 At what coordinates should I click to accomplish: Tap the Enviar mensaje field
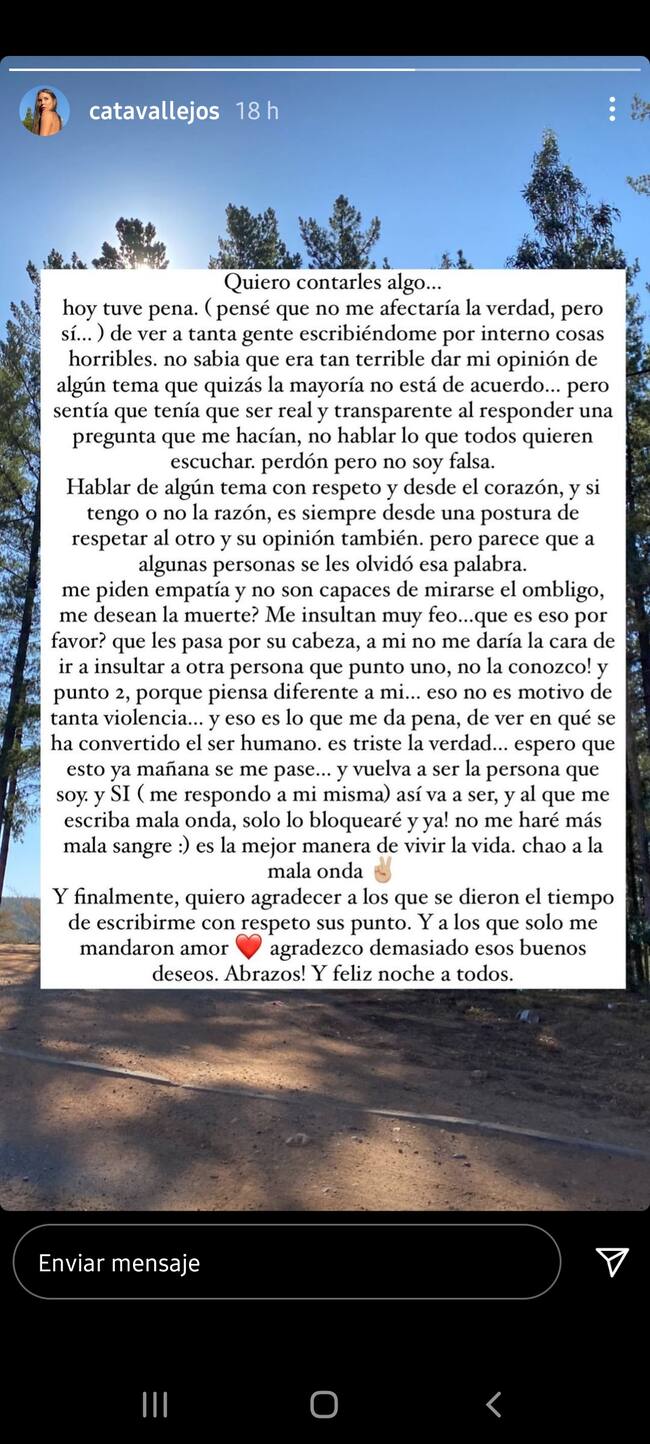[x=286, y=1262]
